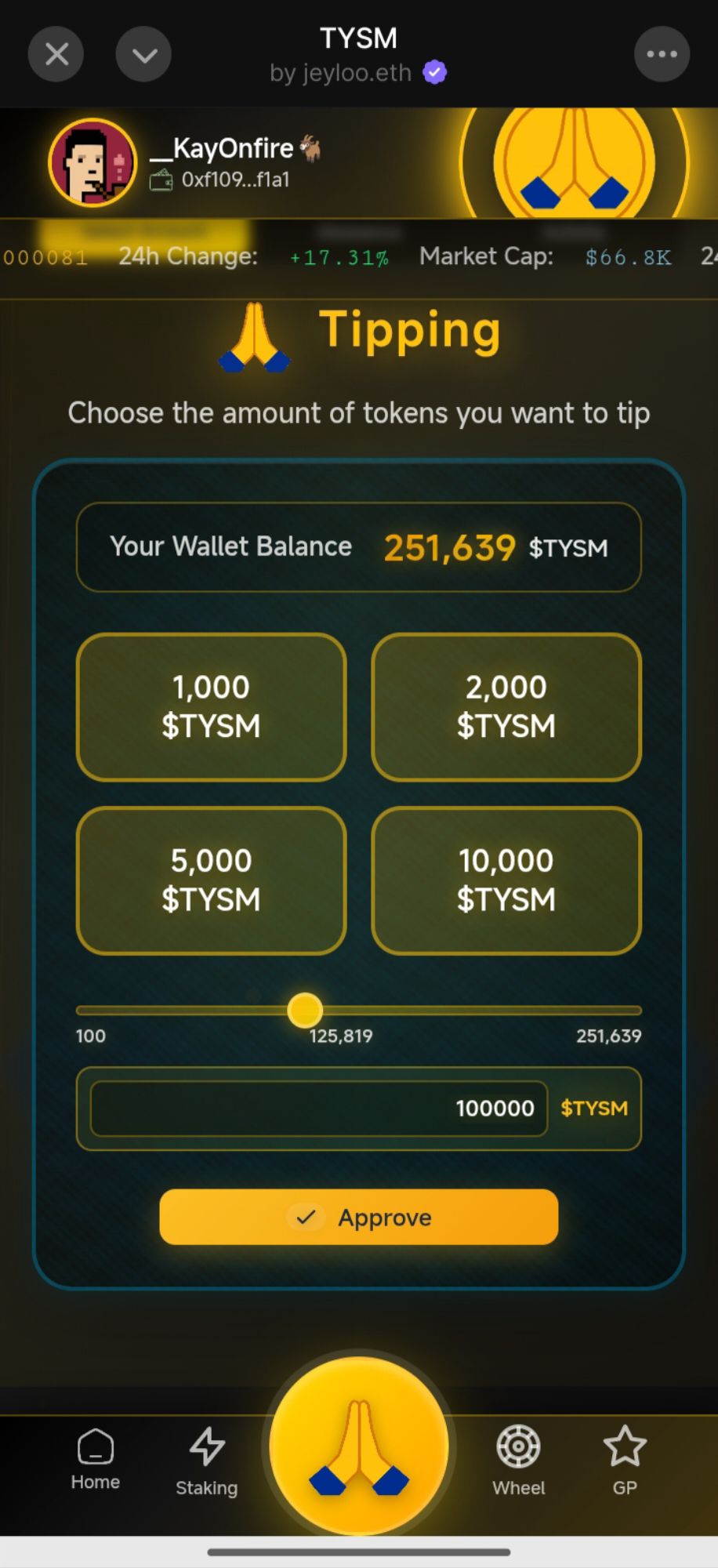Open the three-dot overflow menu

(662, 54)
